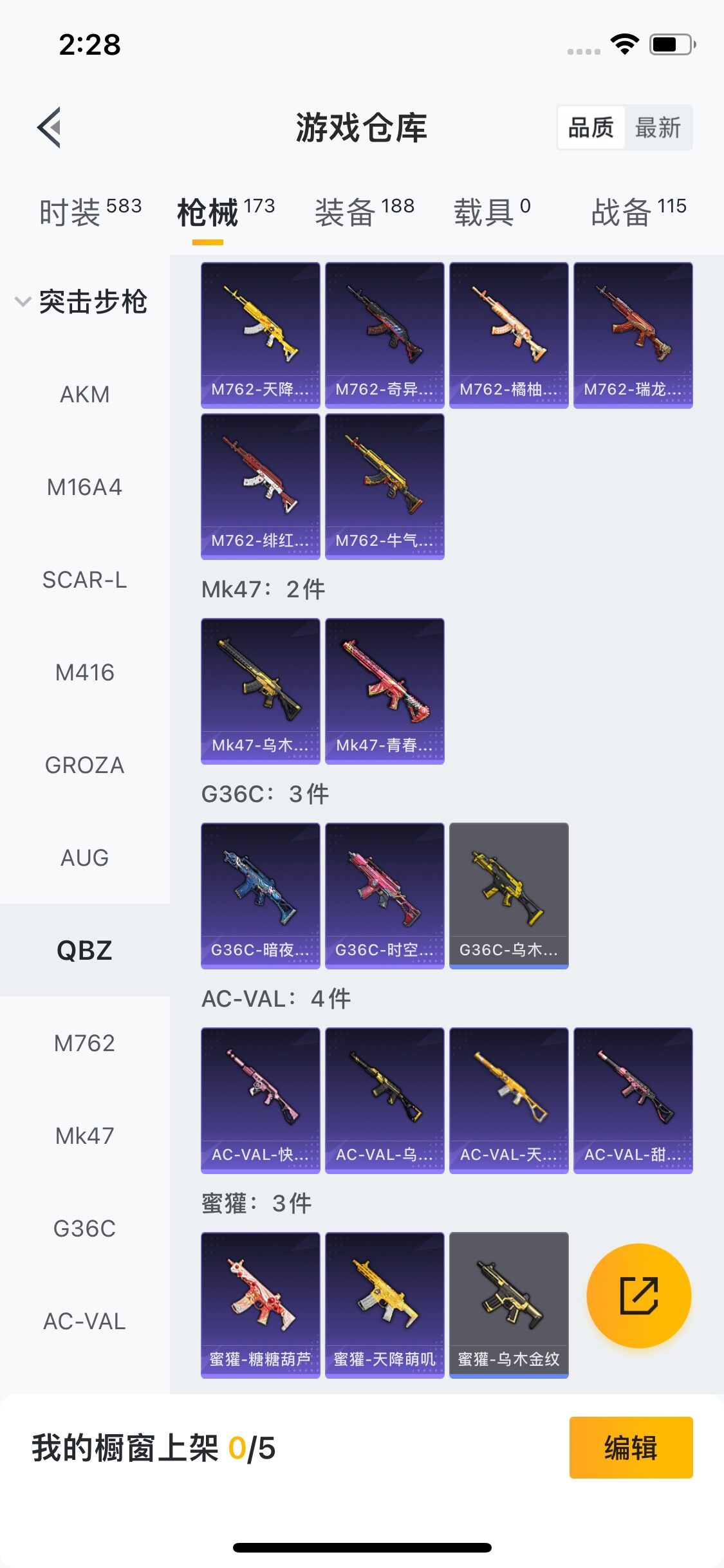Image resolution: width=724 pixels, height=1568 pixels.
Task: Select AKM in the side list
Action: coord(84,394)
